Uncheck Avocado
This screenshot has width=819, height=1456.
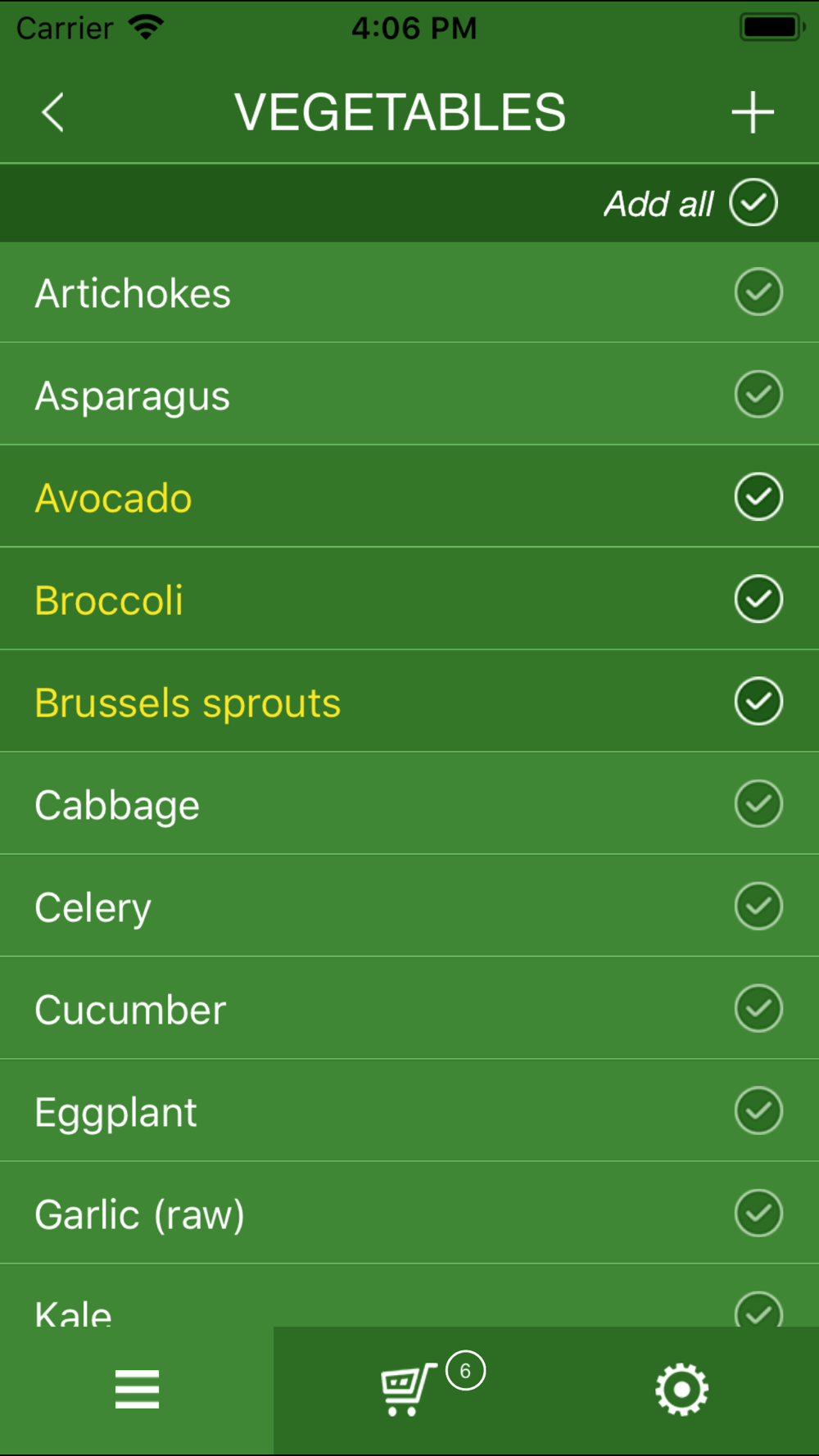(758, 496)
